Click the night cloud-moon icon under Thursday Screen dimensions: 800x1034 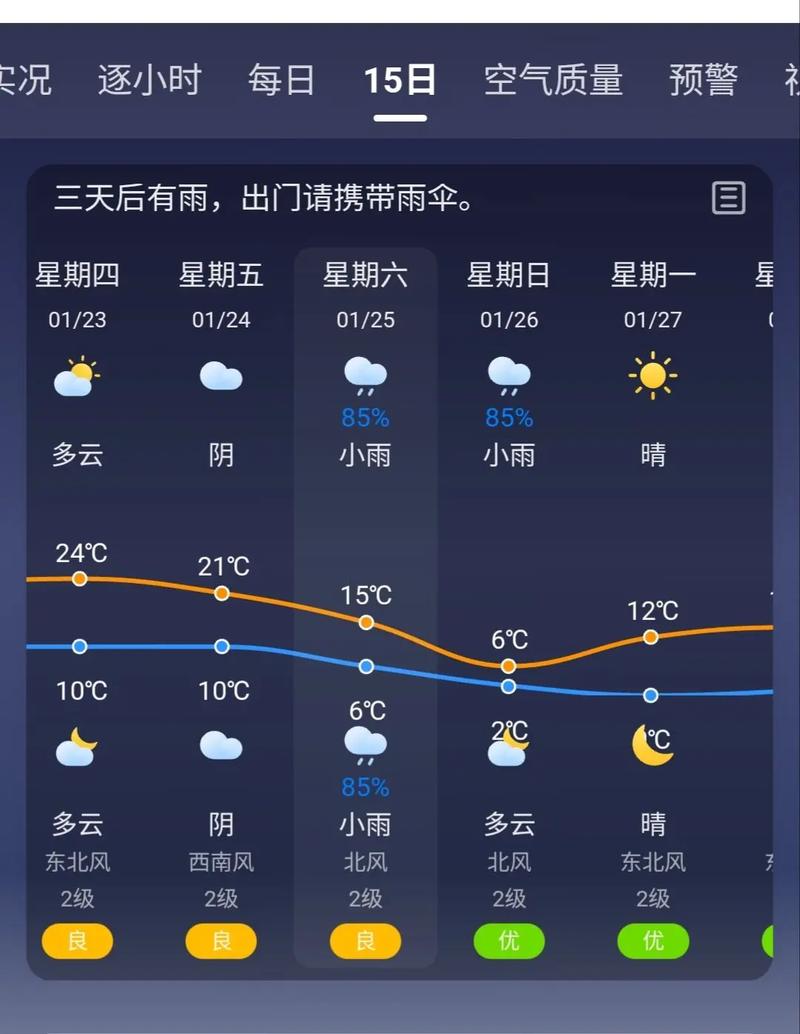pos(78,742)
